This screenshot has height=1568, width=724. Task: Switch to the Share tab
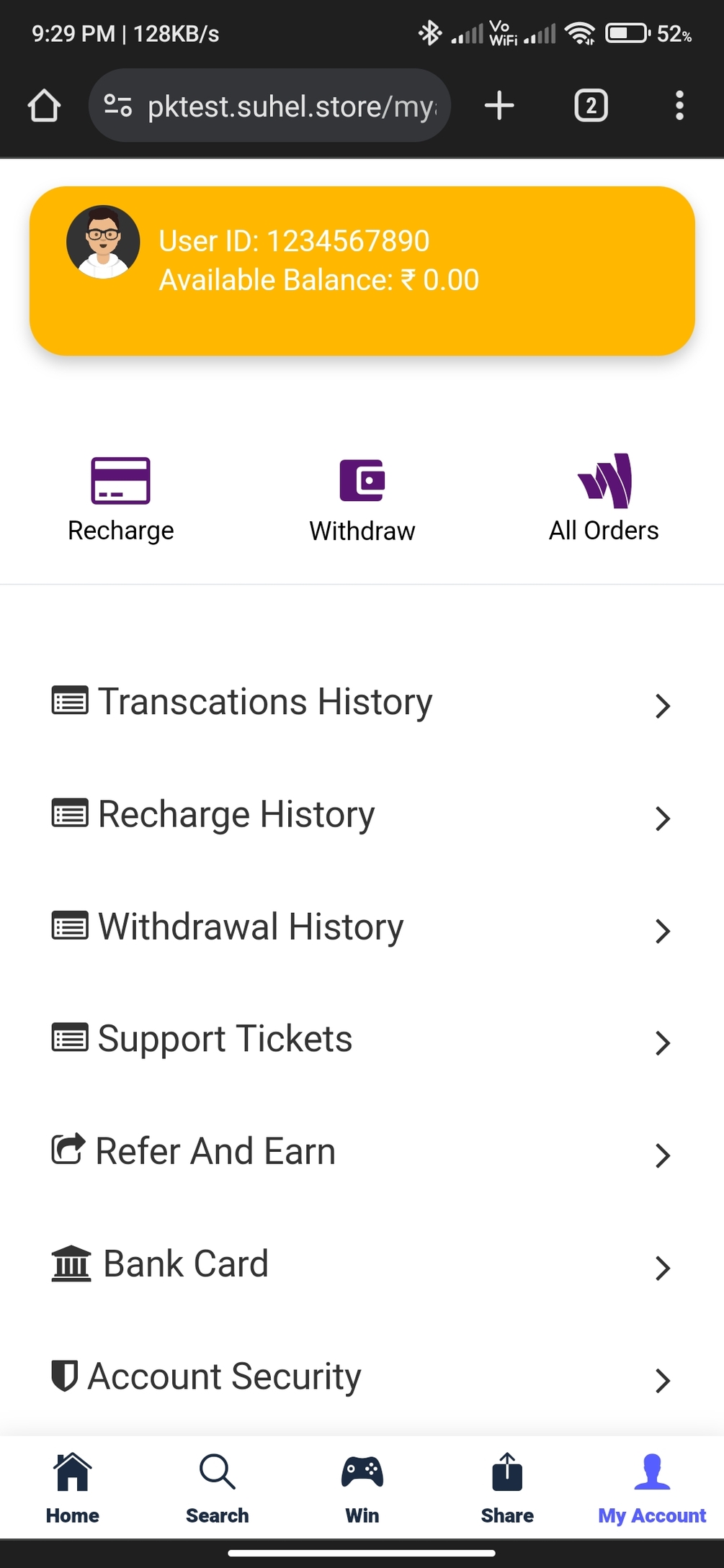point(507,1488)
